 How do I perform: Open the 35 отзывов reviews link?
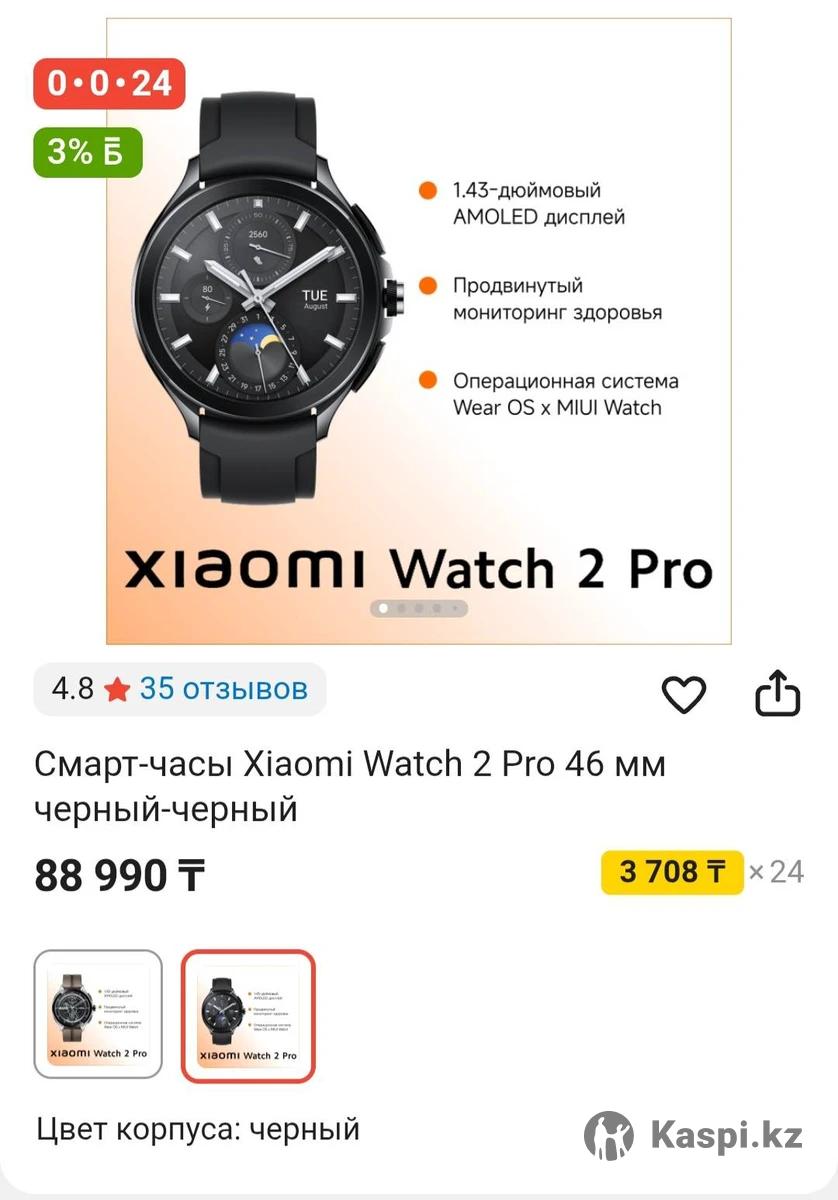(223, 689)
